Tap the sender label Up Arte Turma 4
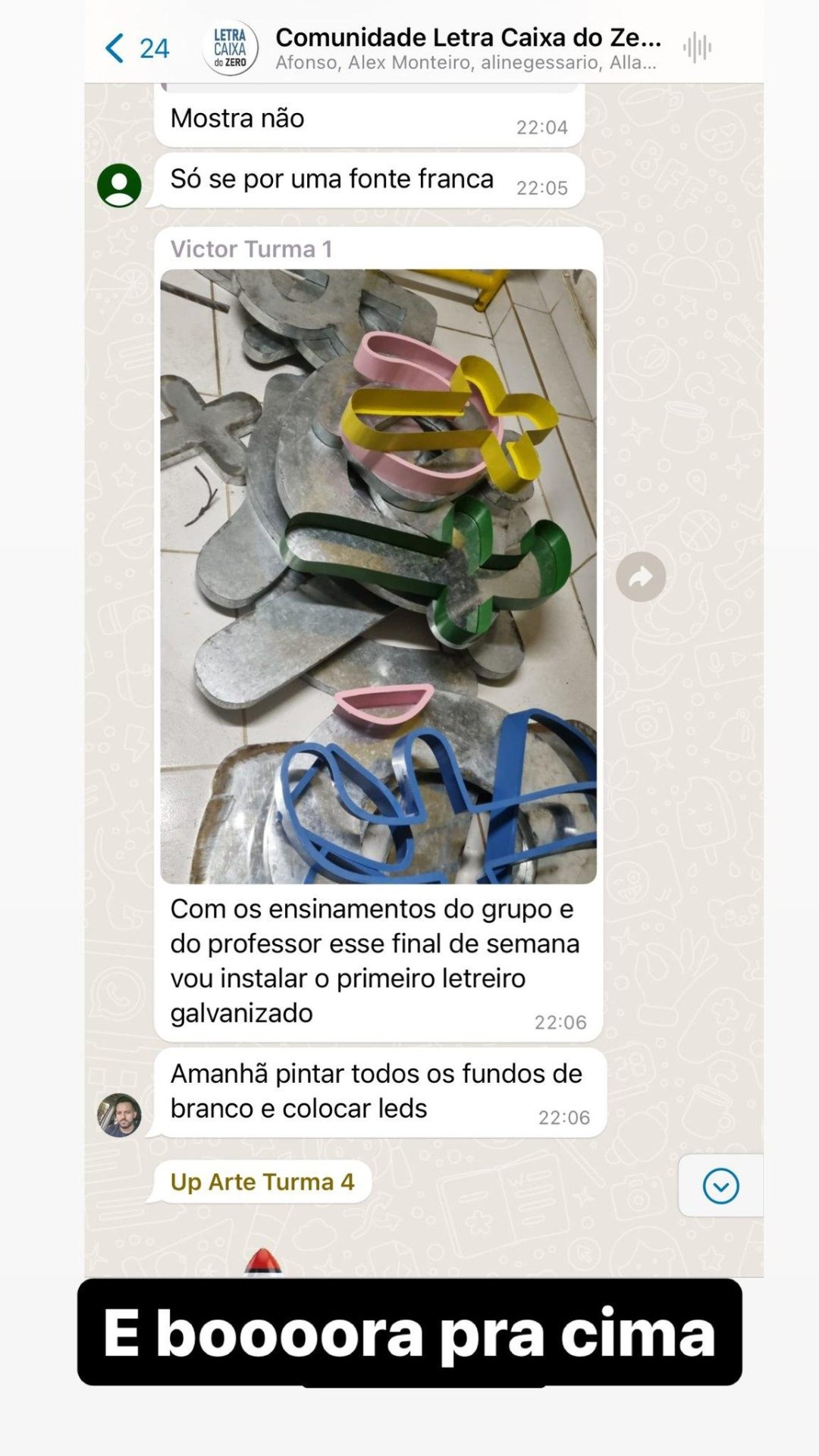Image resolution: width=819 pixels, height=1456 pixels. [x=262, y=1181]
